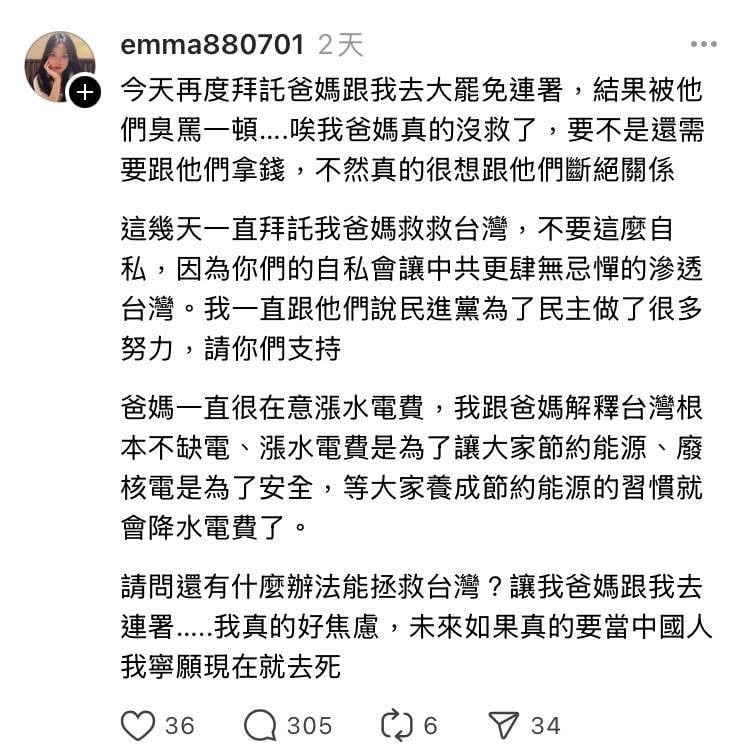Share the post with the paper-plane icon

(x=503, y=725)
